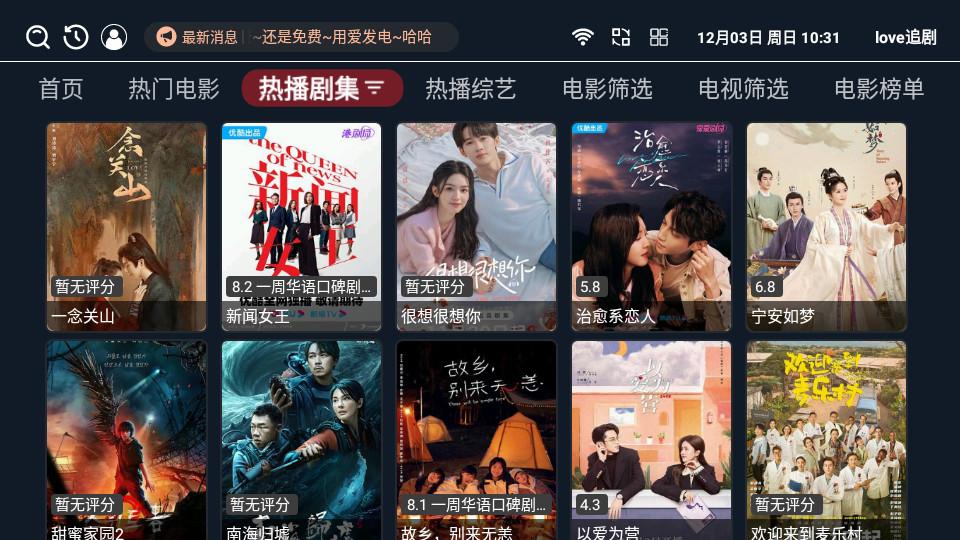Open the drama 以爱为营

point(652,440)
